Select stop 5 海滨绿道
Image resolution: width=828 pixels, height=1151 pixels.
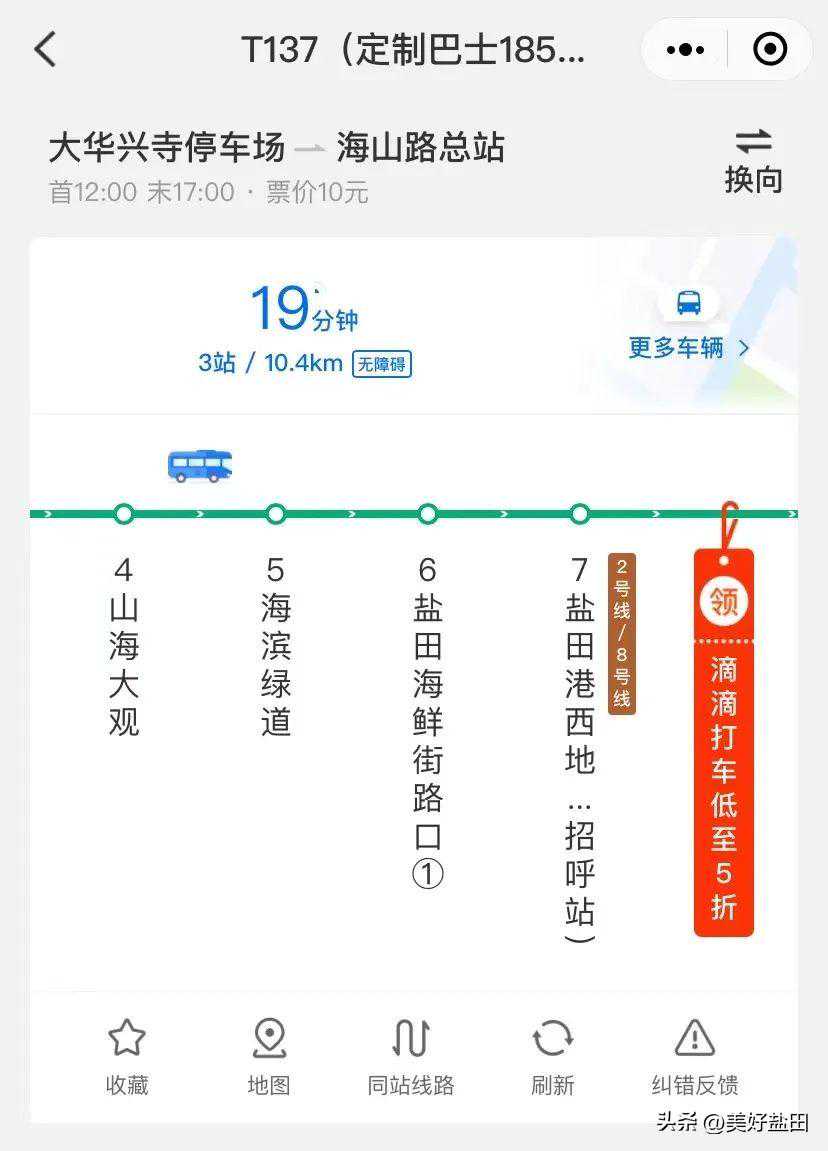(276, 645)
